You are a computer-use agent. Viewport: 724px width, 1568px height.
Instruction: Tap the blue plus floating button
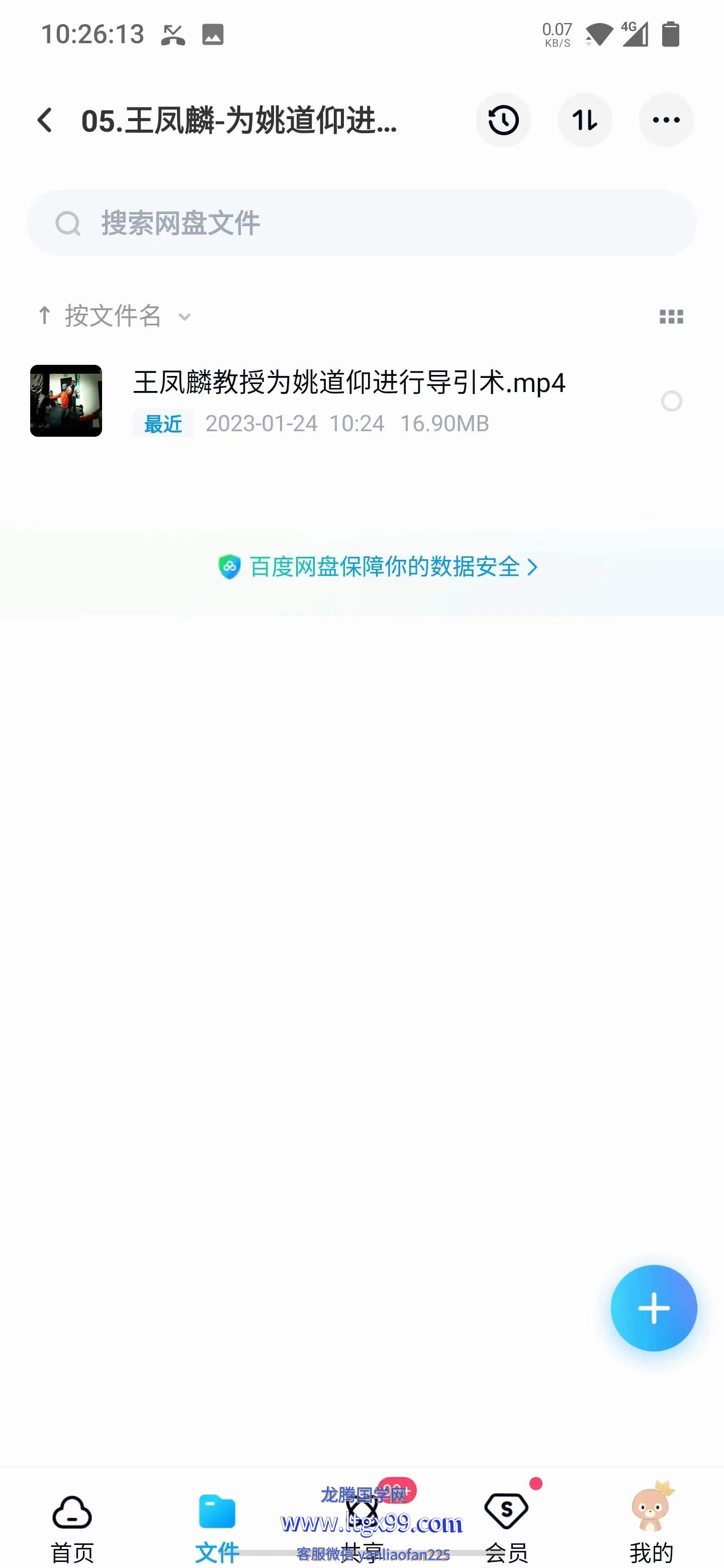tap(654, 1308)
